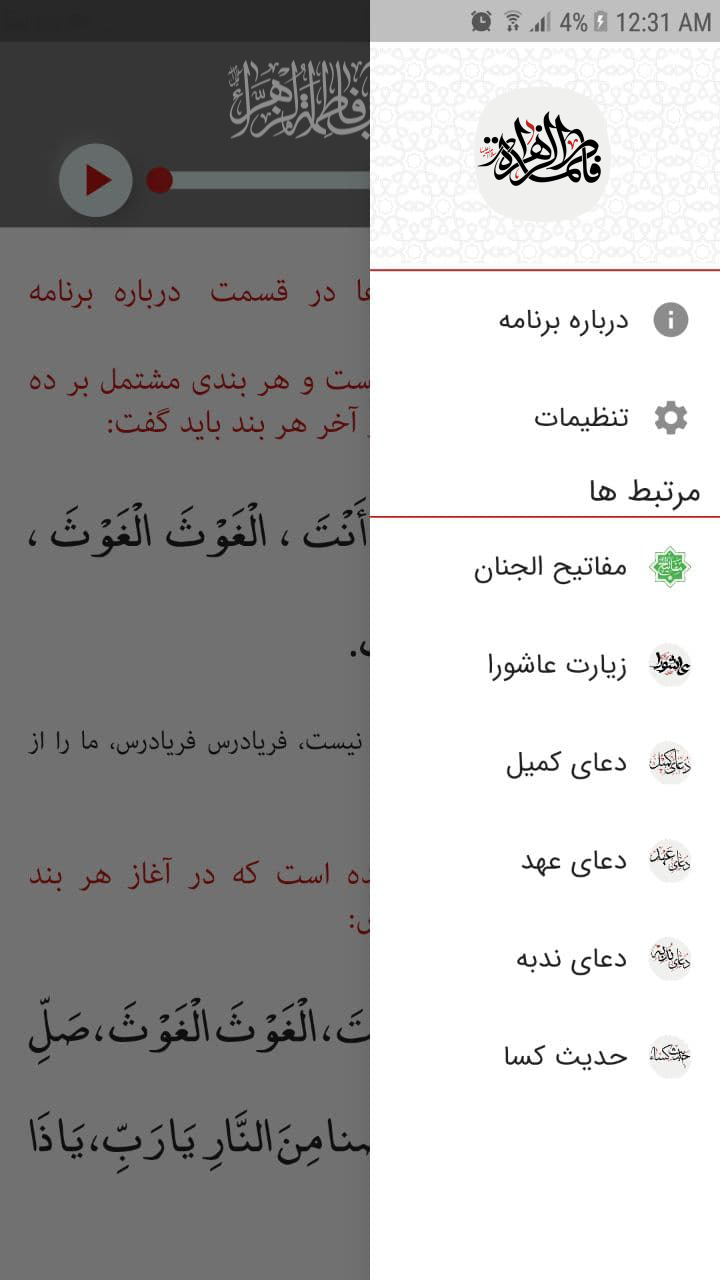Select the زیارت عاشورا circular icon

click(x=668, y=664)
